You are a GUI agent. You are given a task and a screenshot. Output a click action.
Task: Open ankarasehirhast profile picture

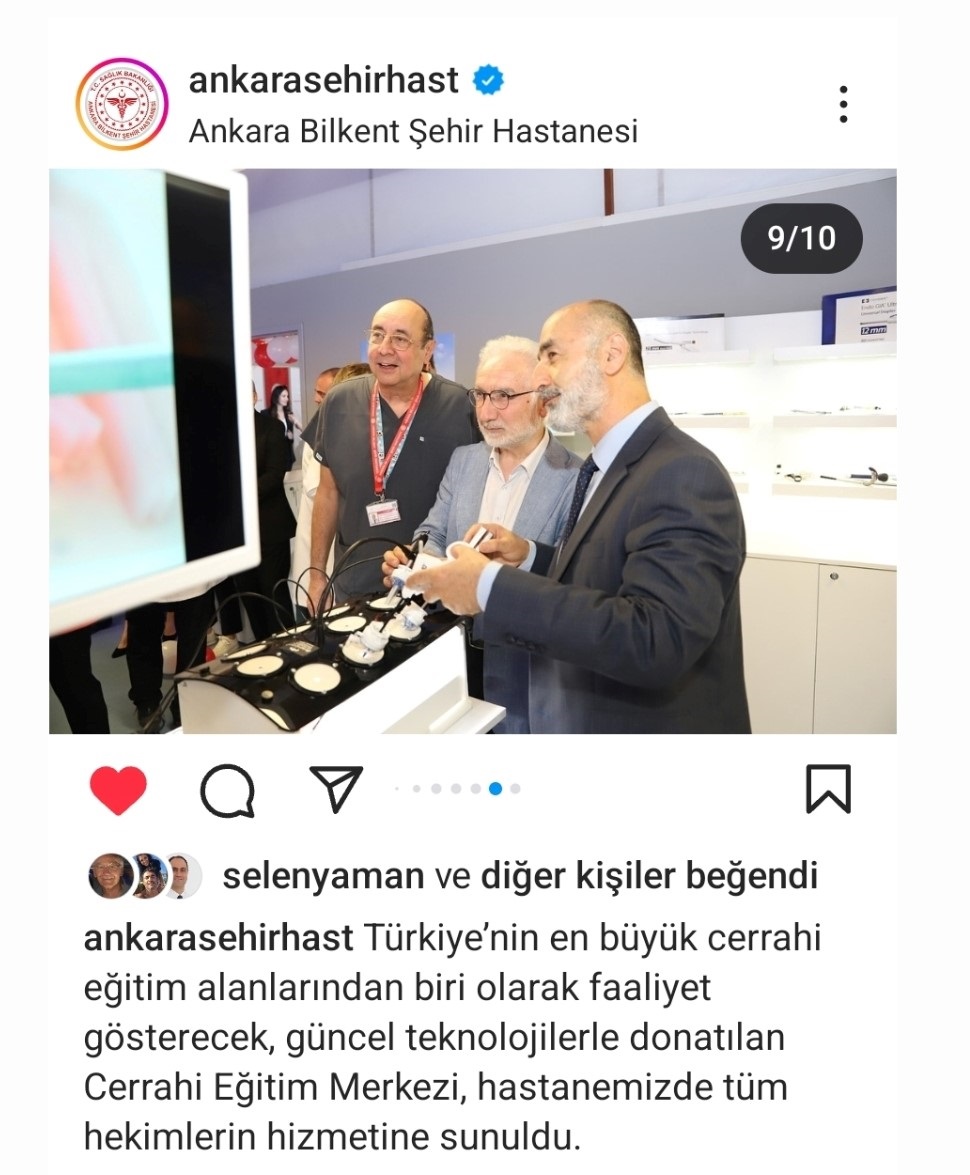(123, 104)
